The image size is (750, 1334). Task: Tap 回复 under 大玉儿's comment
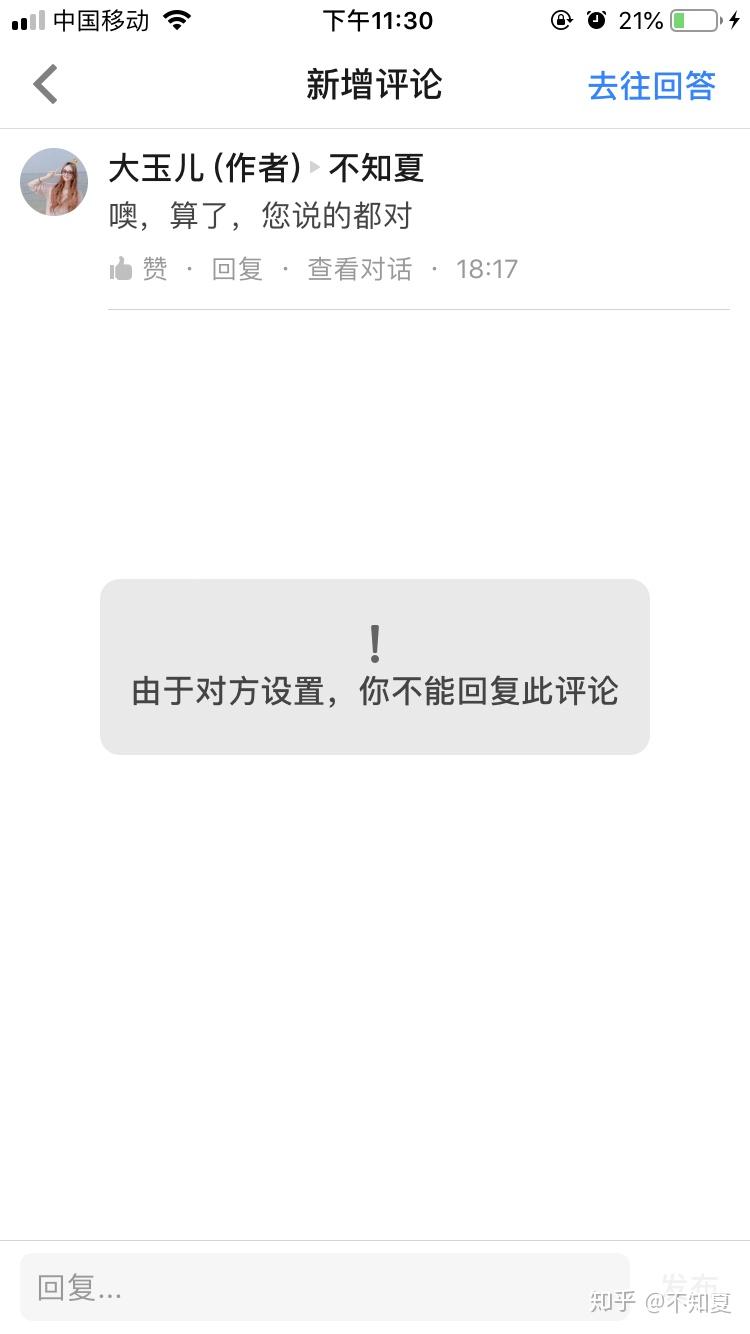point(237,269)
